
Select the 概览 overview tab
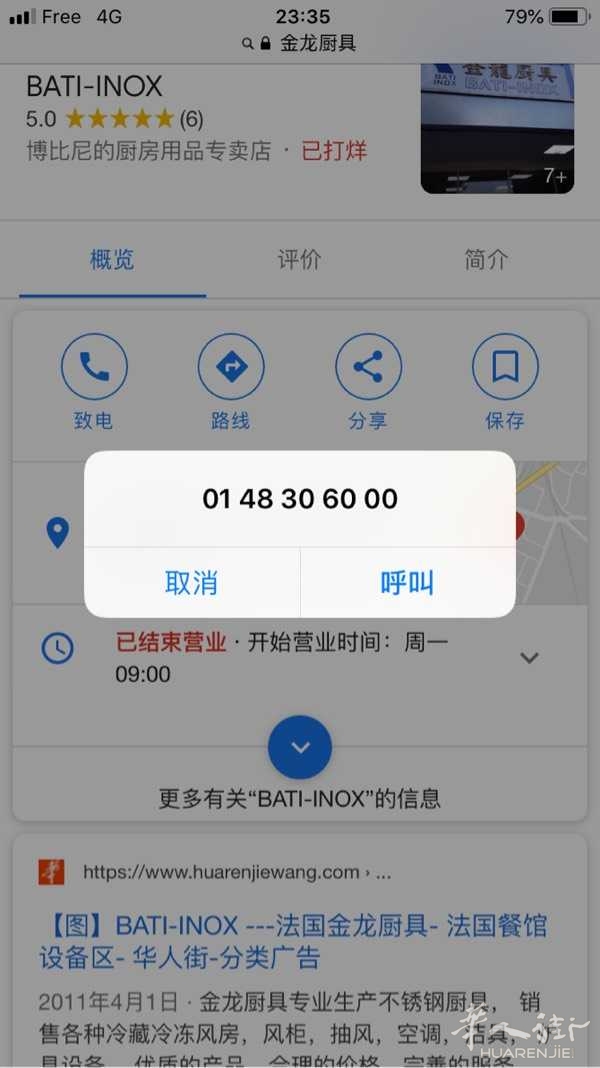(x=112, y=260)
